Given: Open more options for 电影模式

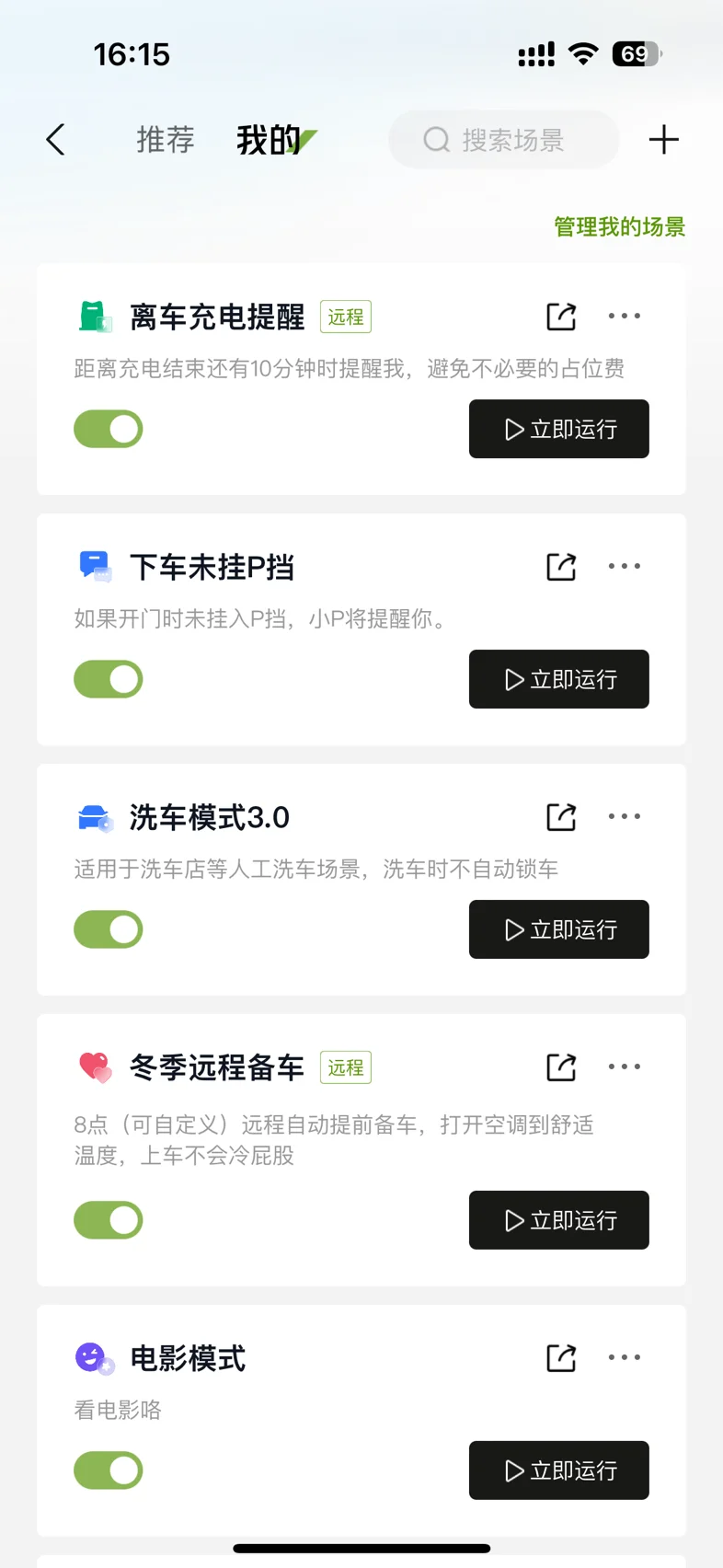Looking at the screenshot, I should [625, 1357].
